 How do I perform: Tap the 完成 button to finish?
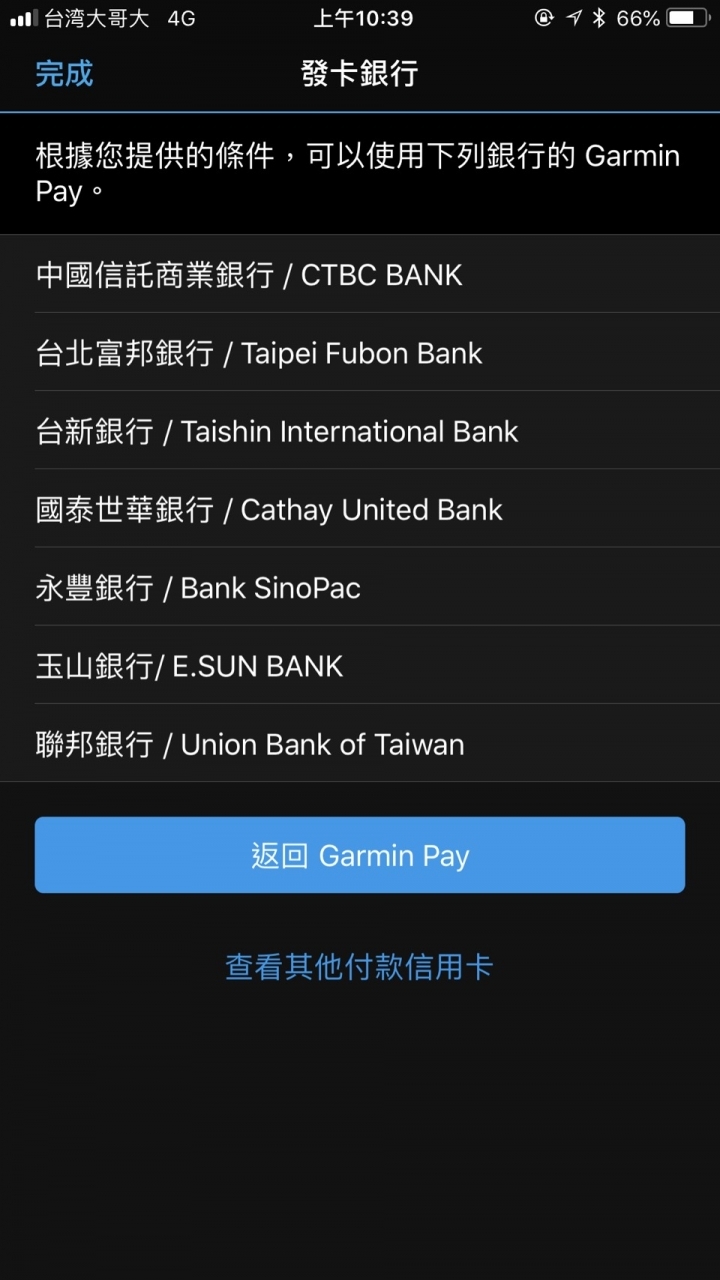[x=64, y=75]
